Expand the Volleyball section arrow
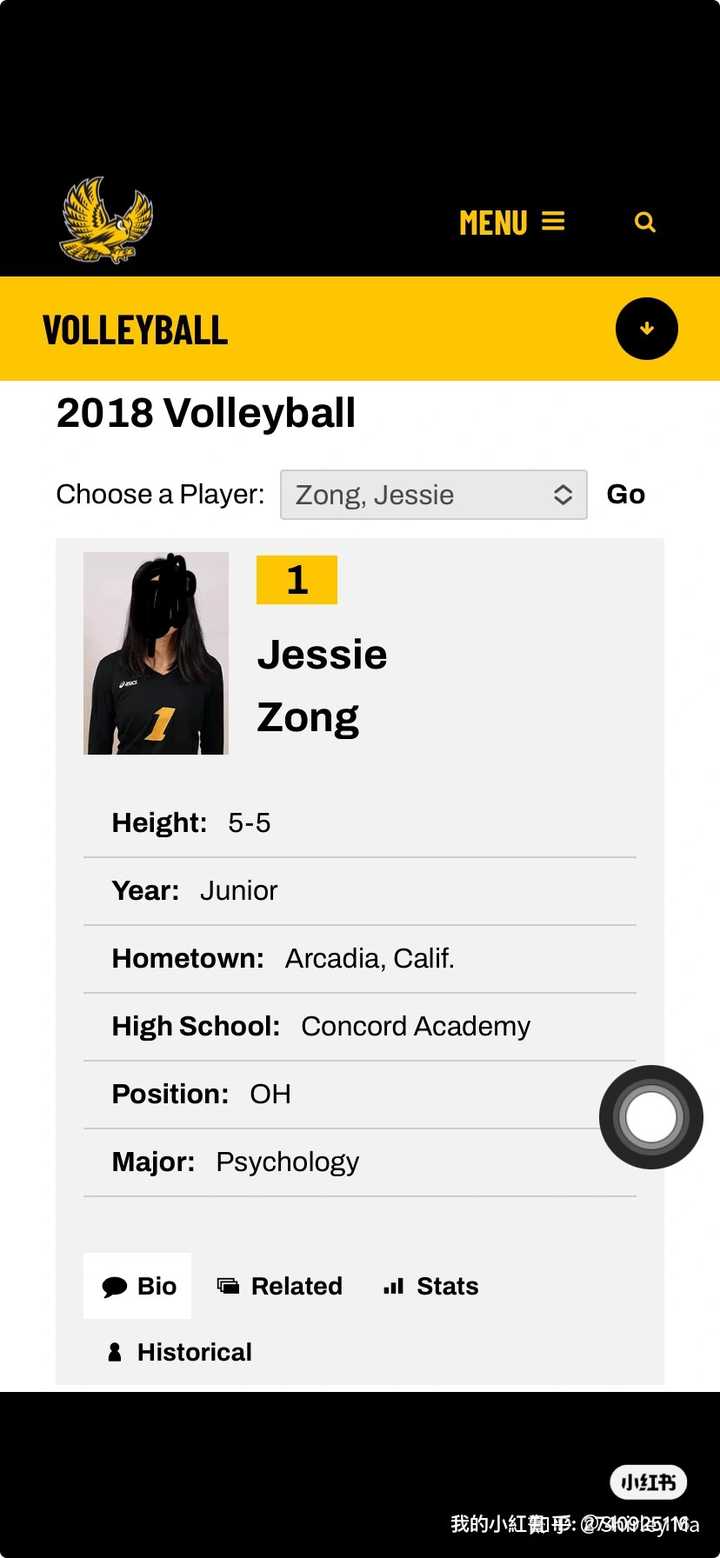The width and height of the screenshot is (720, 1558). [x=647, y=328]
